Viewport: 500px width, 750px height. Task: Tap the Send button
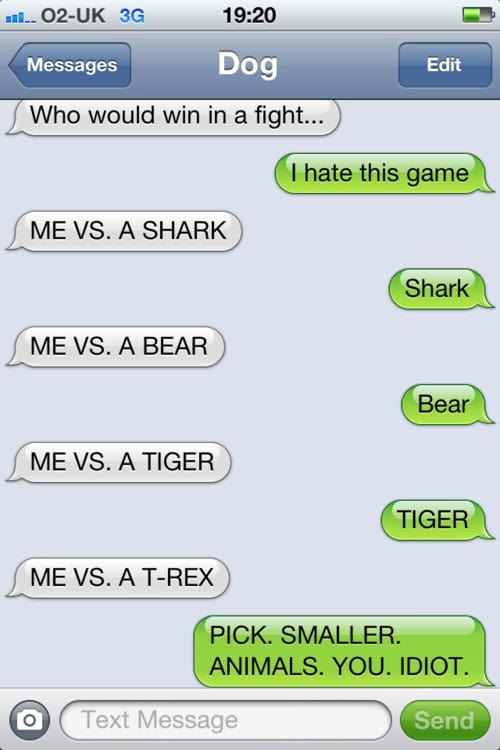[445, 720]
